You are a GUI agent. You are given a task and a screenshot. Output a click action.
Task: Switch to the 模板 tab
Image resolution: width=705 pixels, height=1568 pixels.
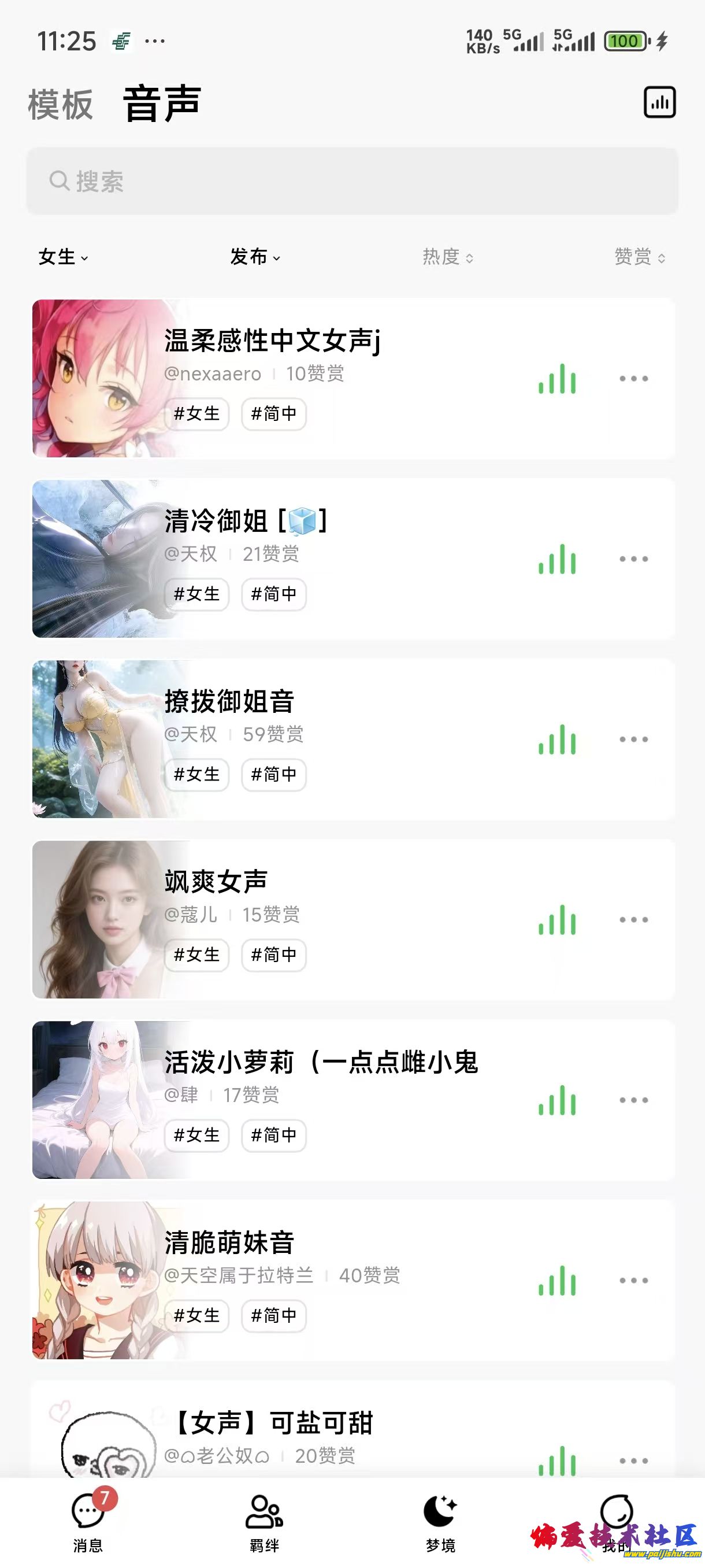click(60, 105)
